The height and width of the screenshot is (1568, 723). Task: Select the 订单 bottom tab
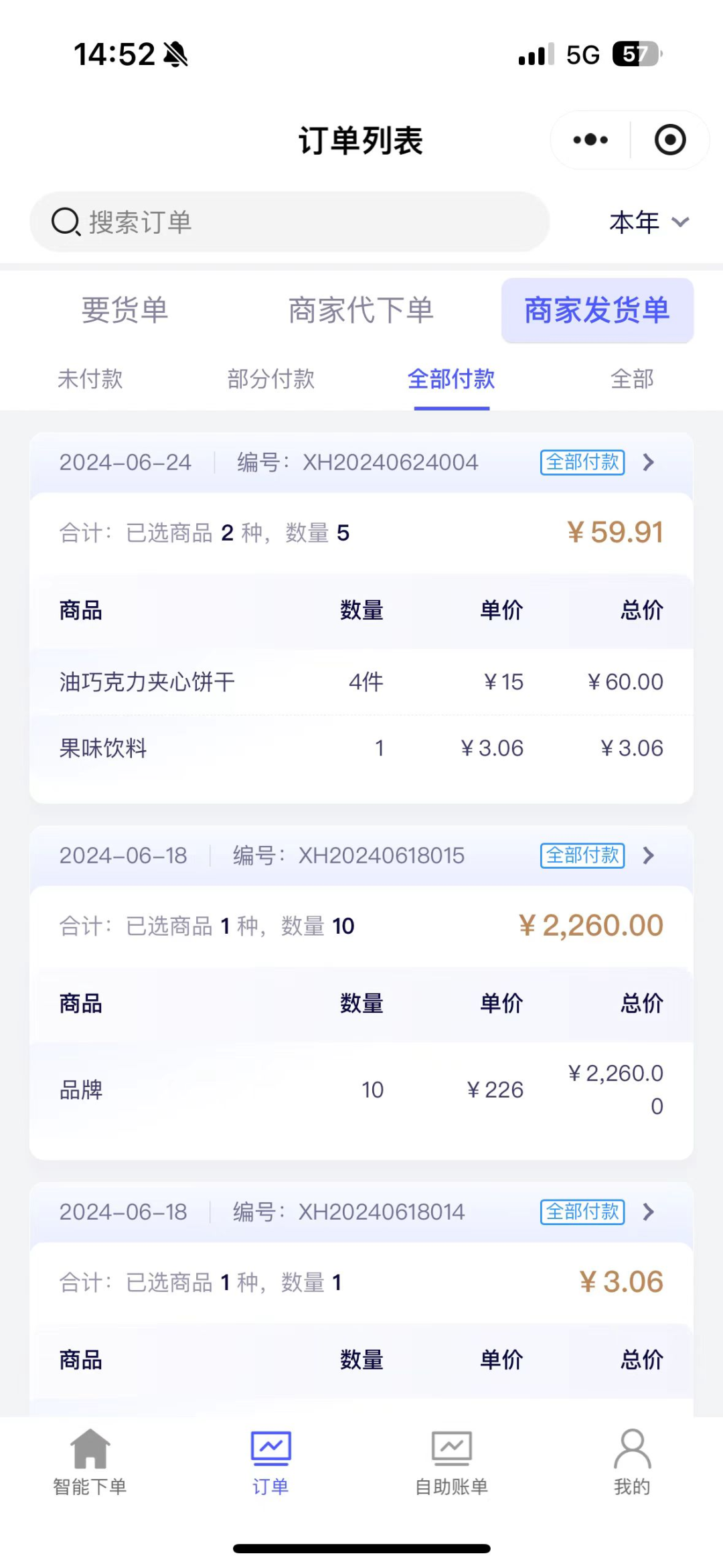[270, 1463]
